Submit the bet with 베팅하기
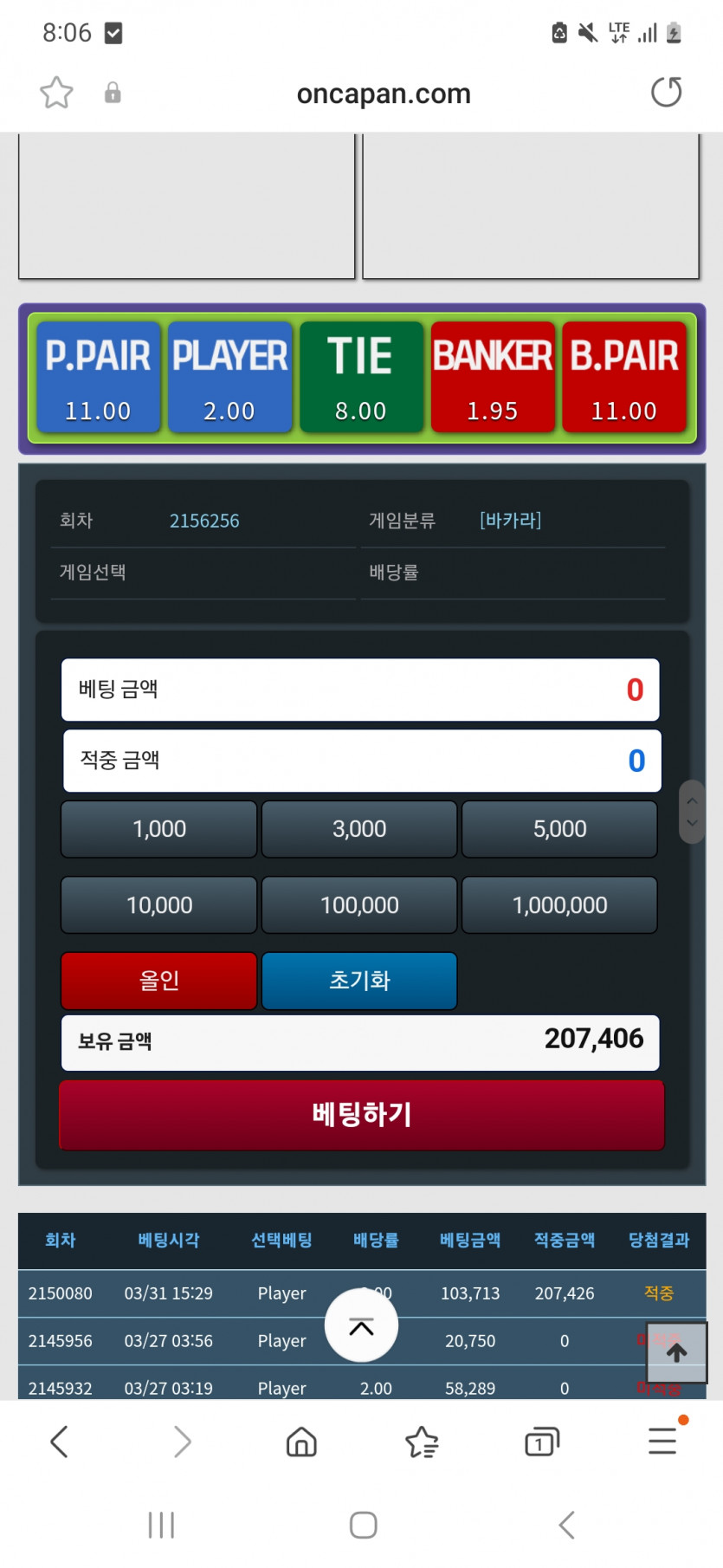Image resolution: width=723 pixels, height=1568 pixels. pyautogui.click(x=362, y=1115)
